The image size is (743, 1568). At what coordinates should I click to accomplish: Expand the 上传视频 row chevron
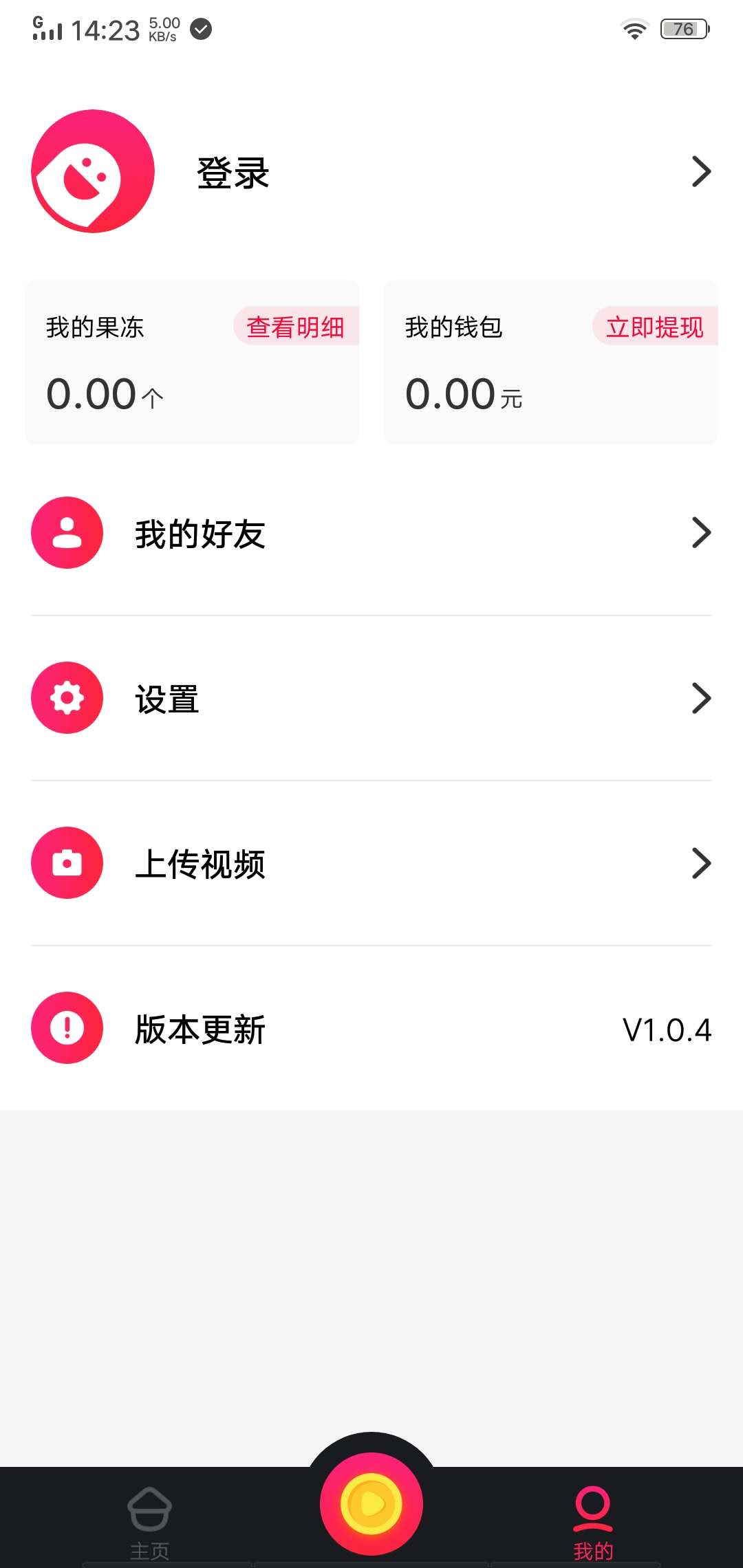click(x=701, y=862)
